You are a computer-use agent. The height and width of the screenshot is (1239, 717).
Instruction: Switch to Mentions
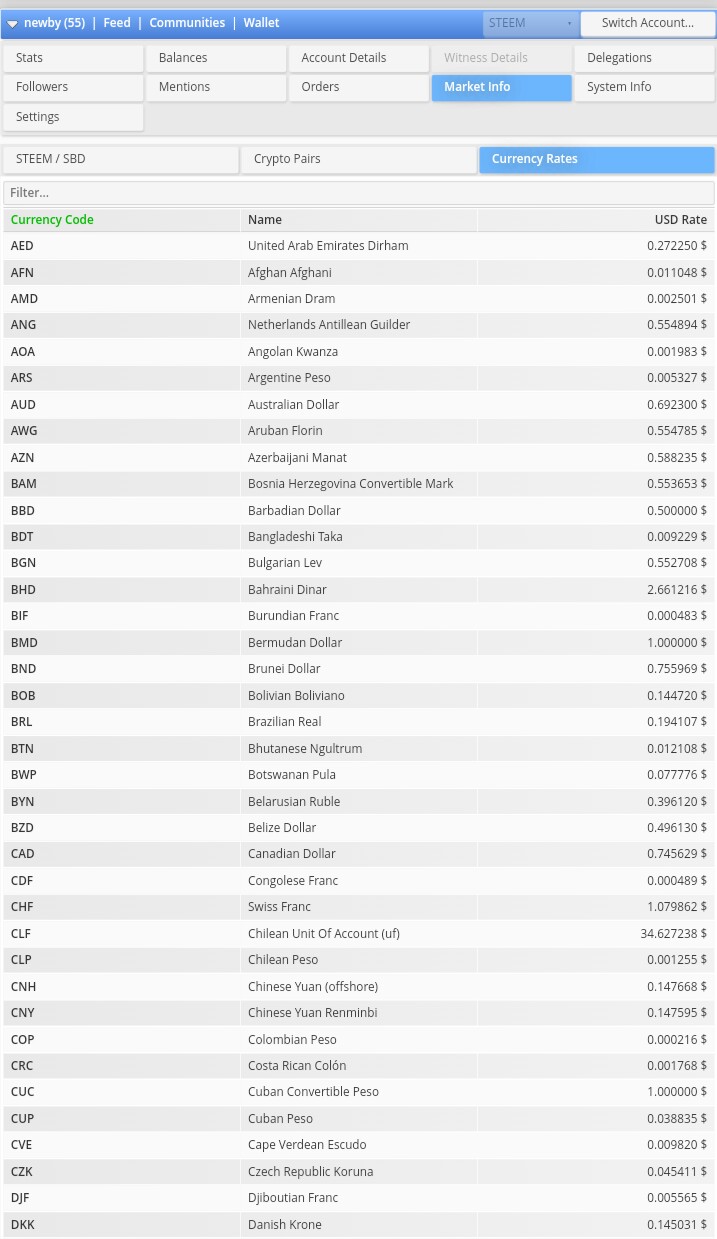pyautogui.click(x=216, y=87)
